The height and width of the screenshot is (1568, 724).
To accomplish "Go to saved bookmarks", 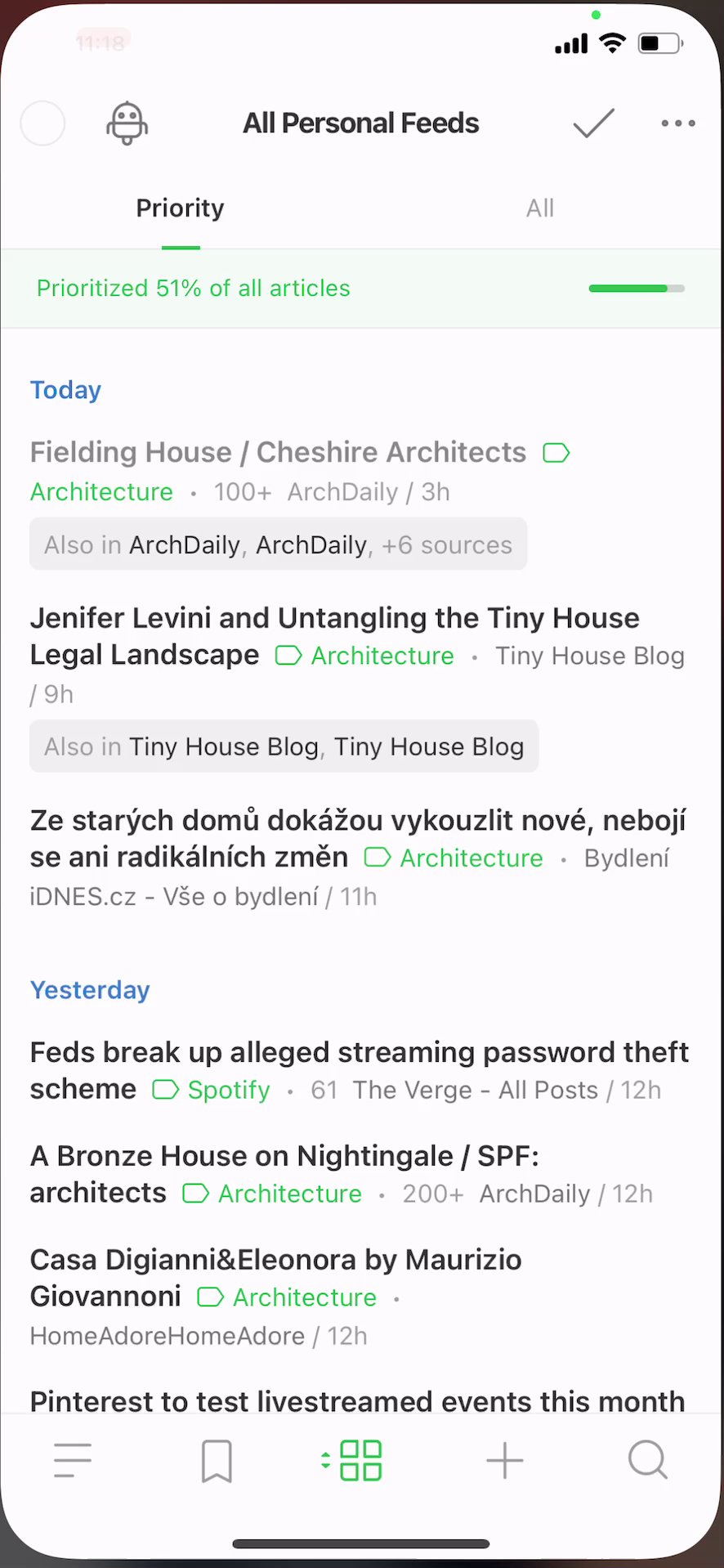I will (x=217, y=1460).
